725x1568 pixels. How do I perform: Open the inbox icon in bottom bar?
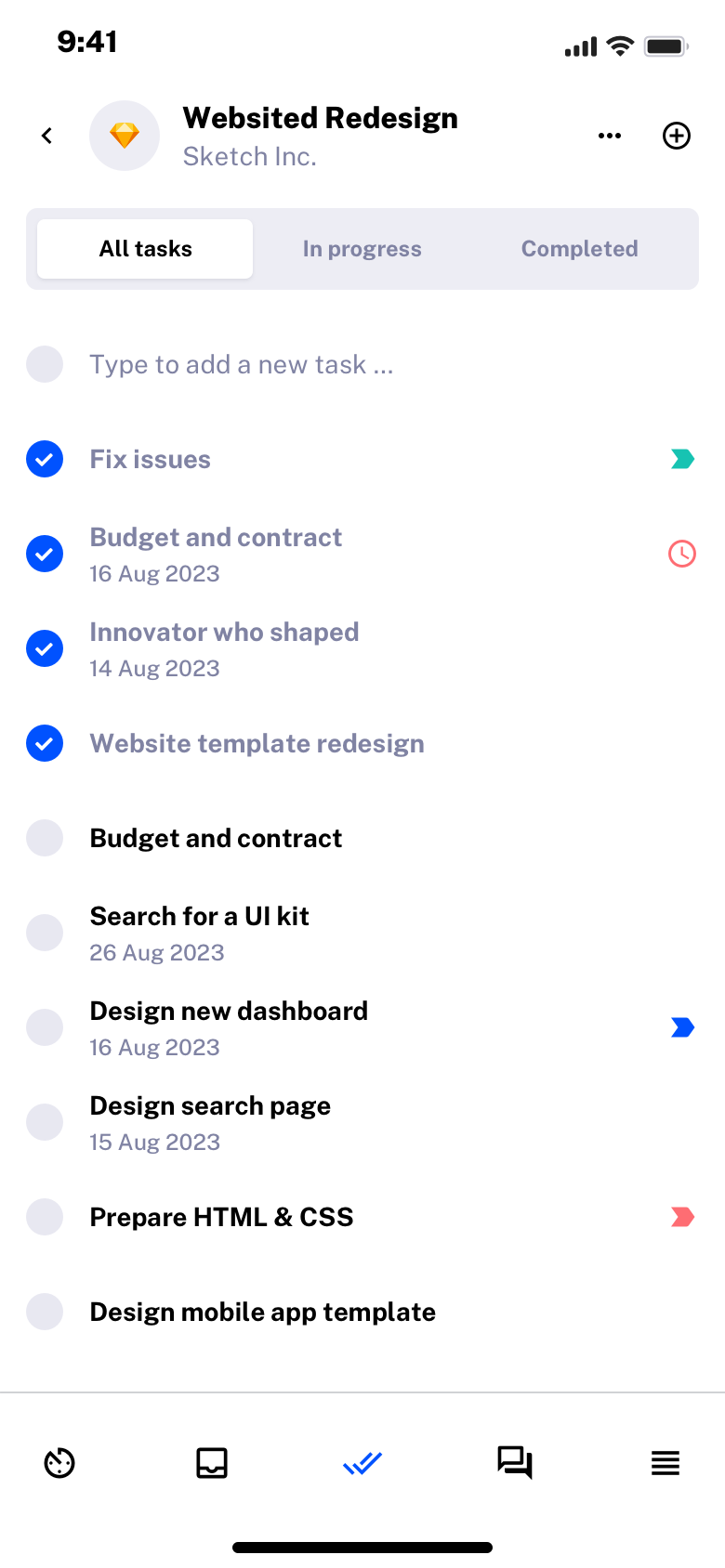211,1463
